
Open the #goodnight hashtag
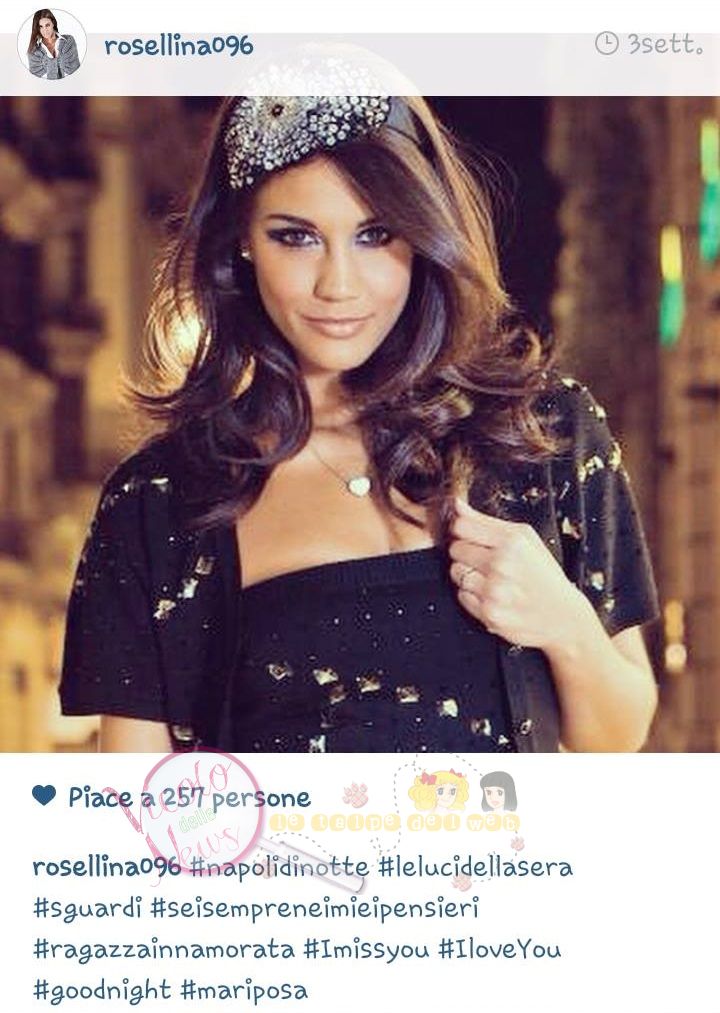coord(102,990)
